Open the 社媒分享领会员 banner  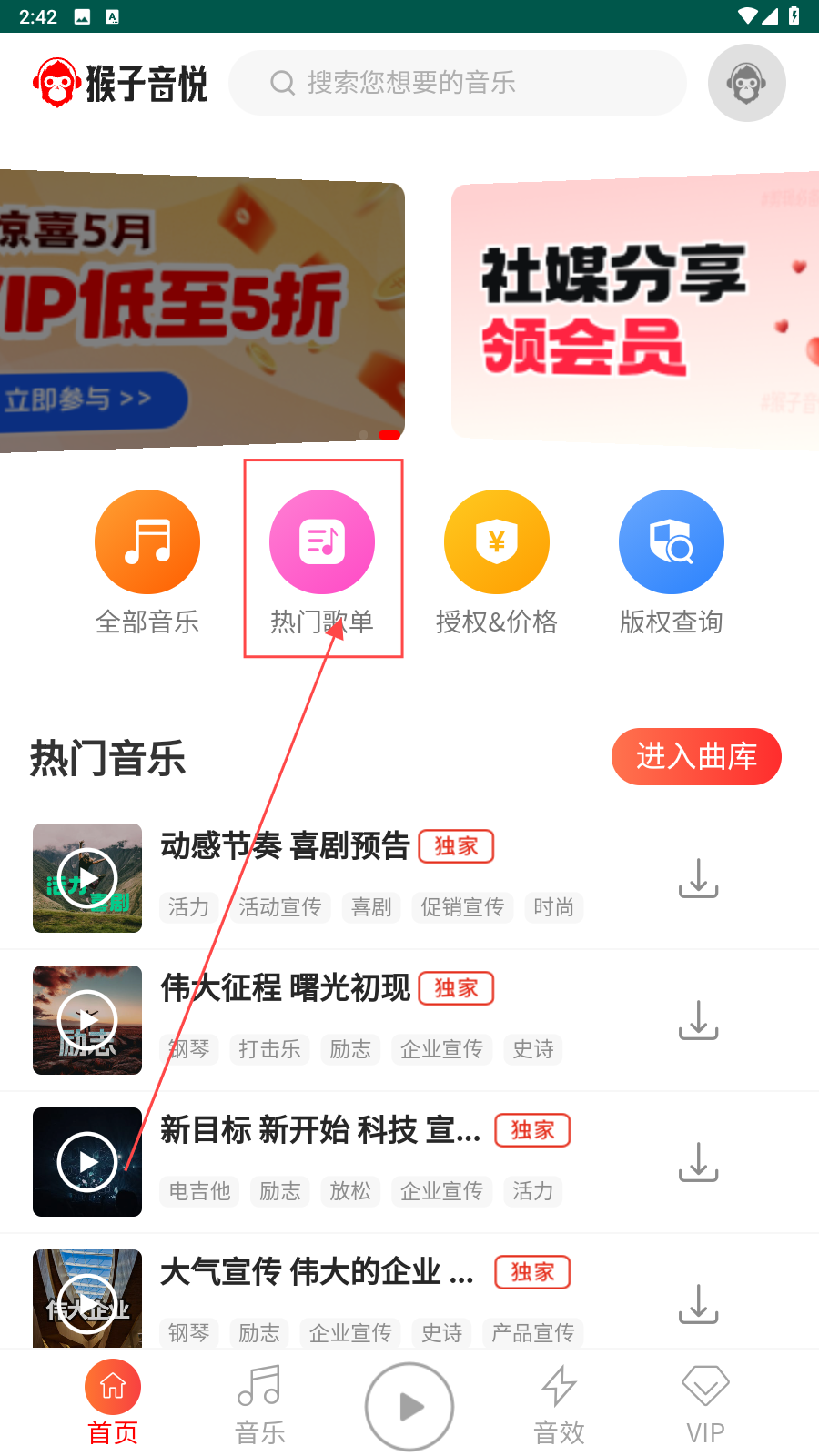click(x=635, y=309)
